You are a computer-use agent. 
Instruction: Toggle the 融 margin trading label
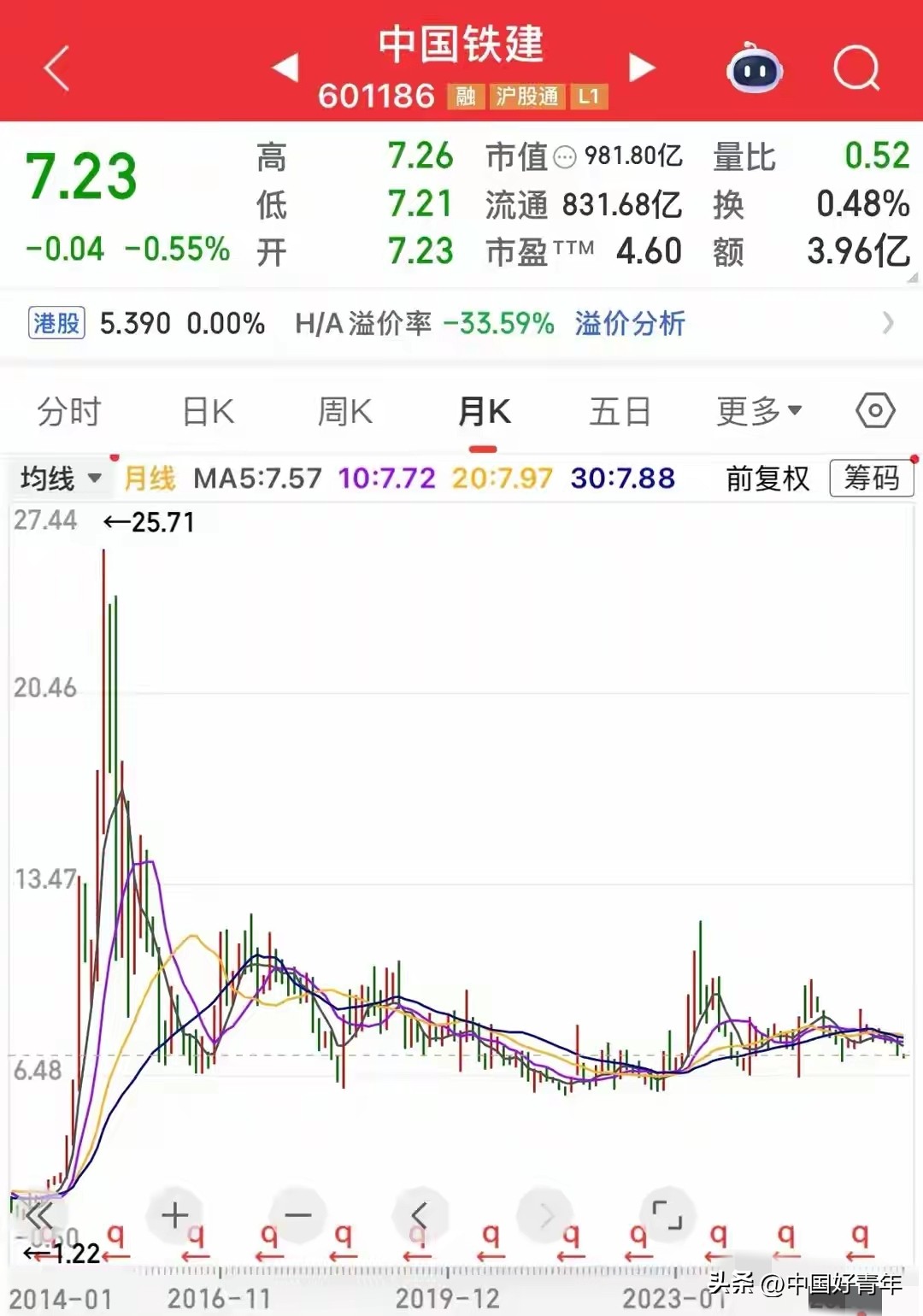tap(466, 97)
